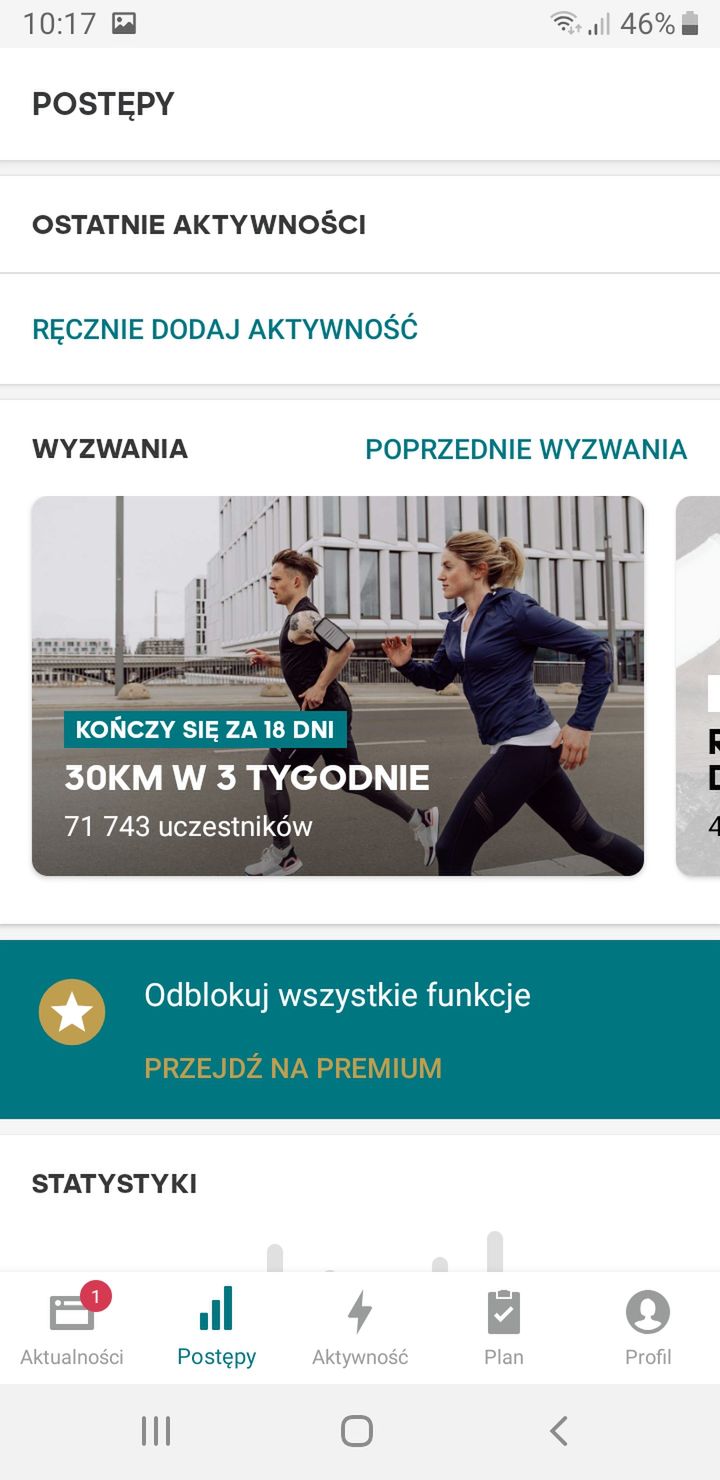Tap the system back button

[559, 1431]
